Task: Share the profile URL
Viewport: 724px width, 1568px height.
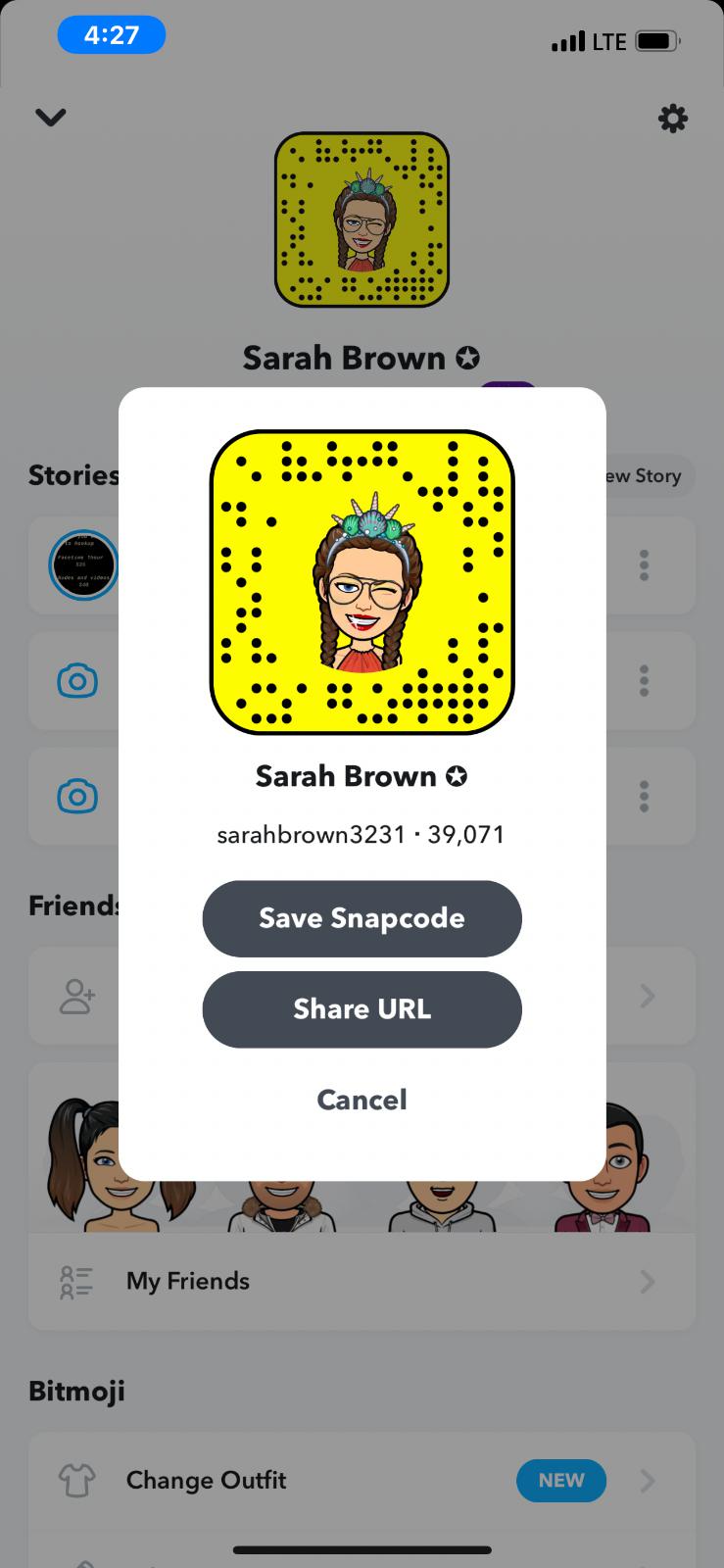Action: pos(362,1009)
